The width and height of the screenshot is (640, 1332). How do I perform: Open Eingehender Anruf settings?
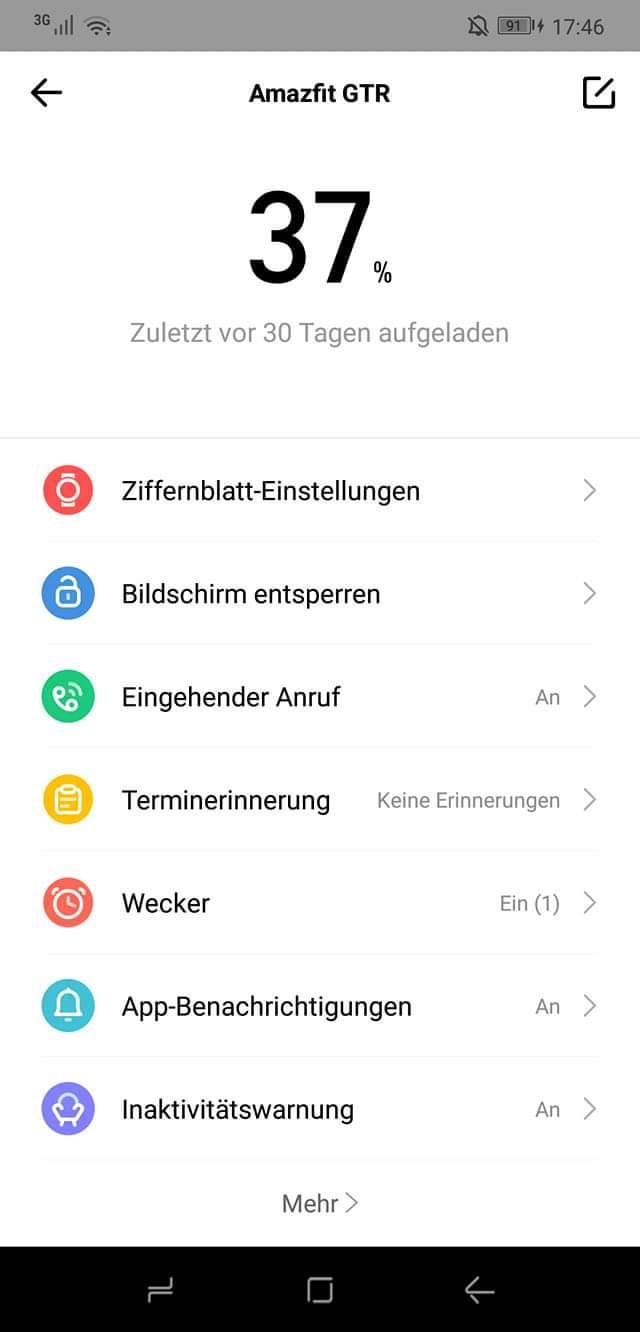[x=320, y=697]
